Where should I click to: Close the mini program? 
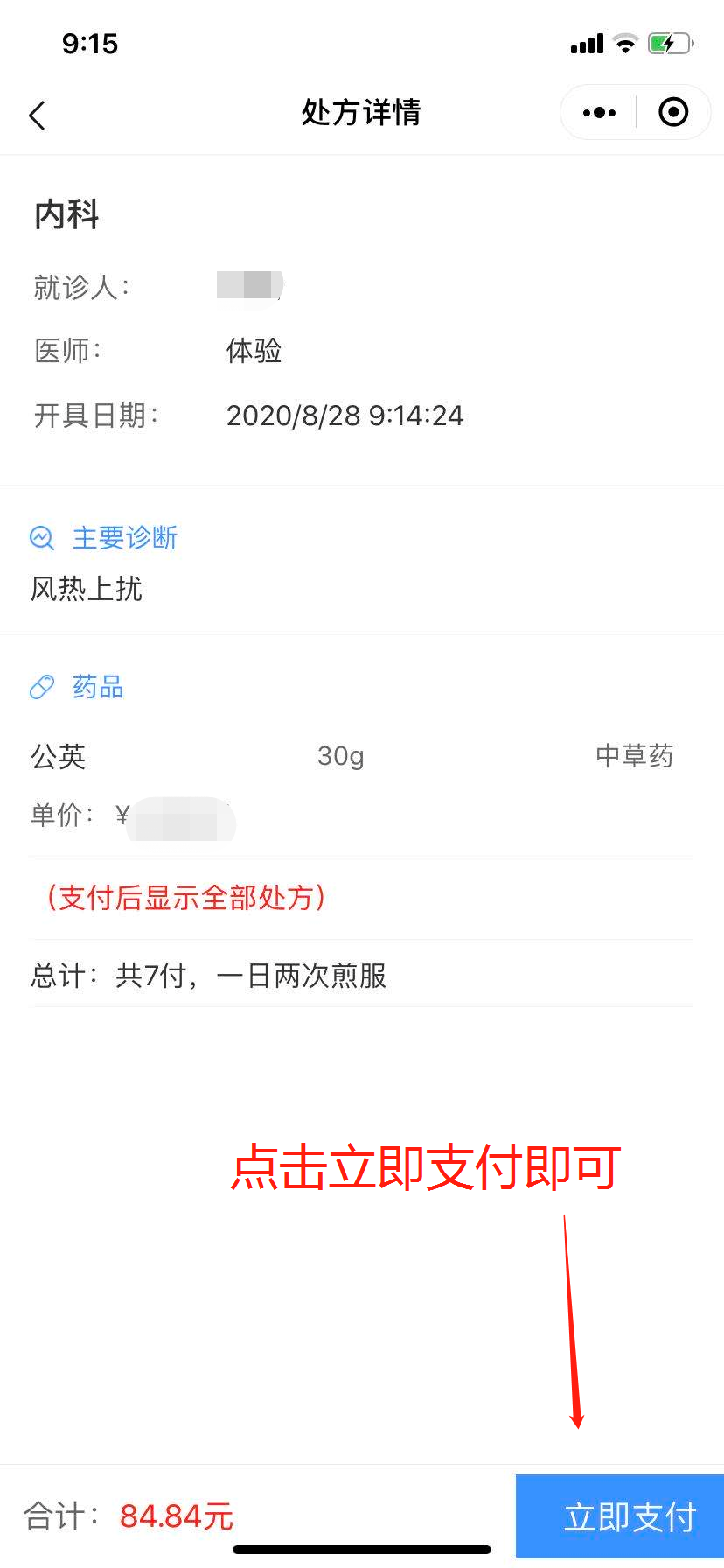pyautogui.click(x=673, y=113)
